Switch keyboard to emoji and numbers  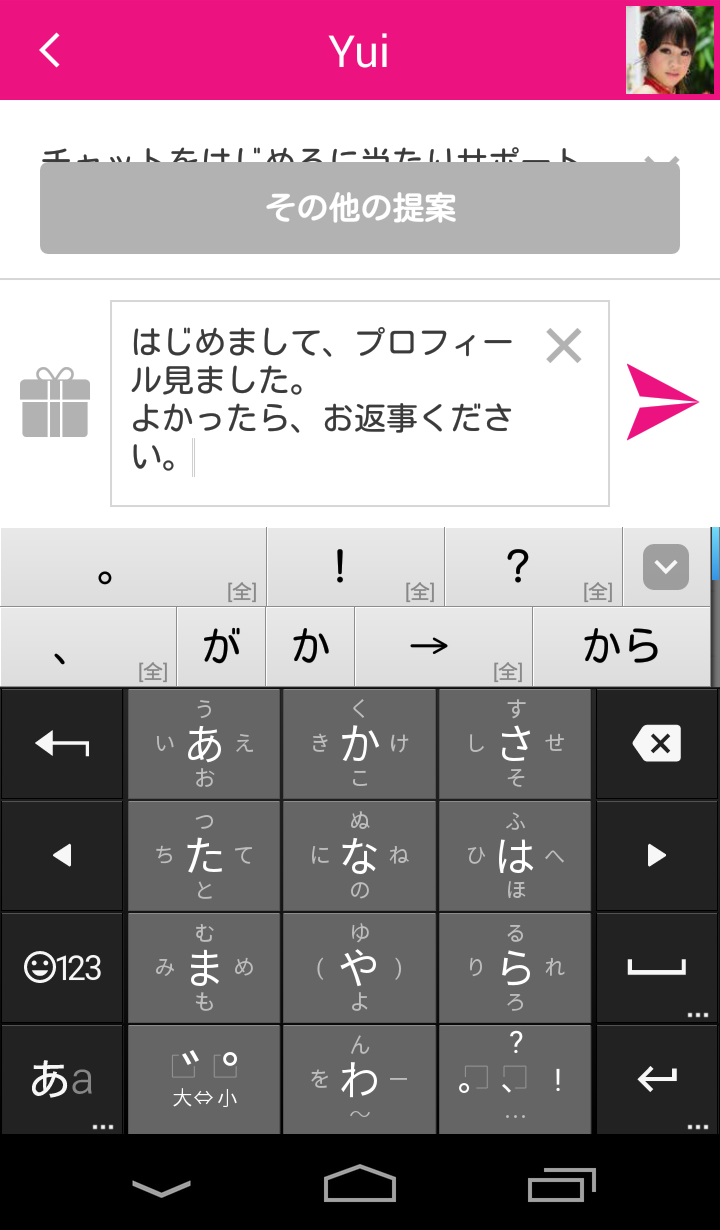point(62,968)
